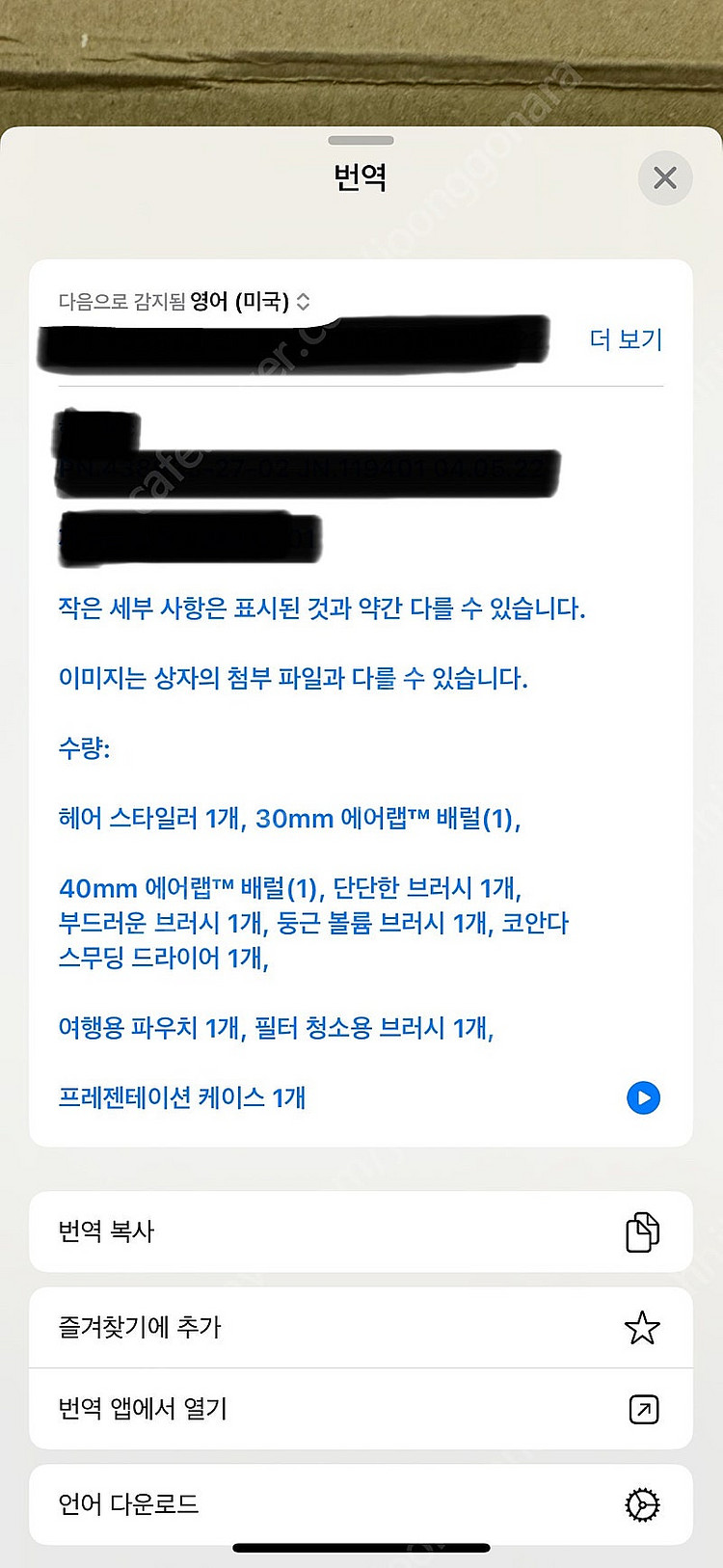Open 언어 다운로드 language downloads
The height and width of the screenshot is (1568, 723).
coord(361,1504)
